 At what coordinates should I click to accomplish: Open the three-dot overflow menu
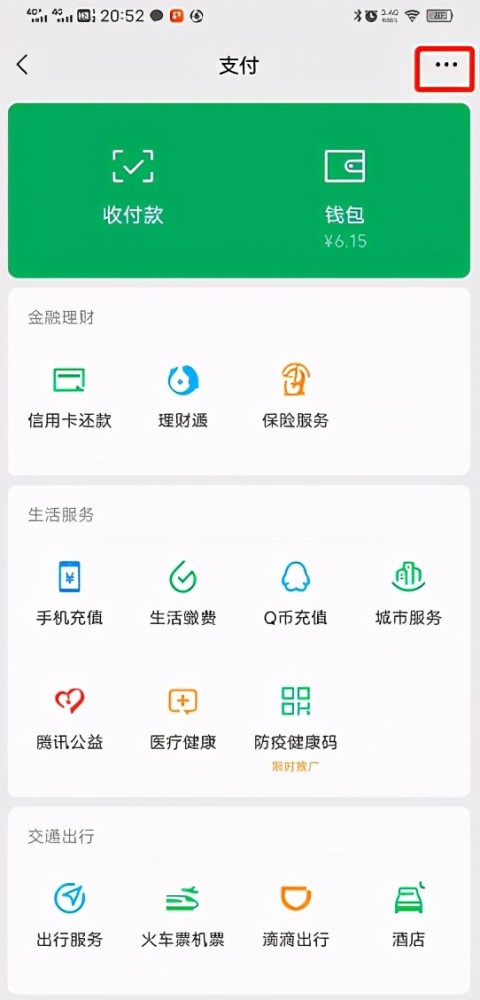pos(446,64)
